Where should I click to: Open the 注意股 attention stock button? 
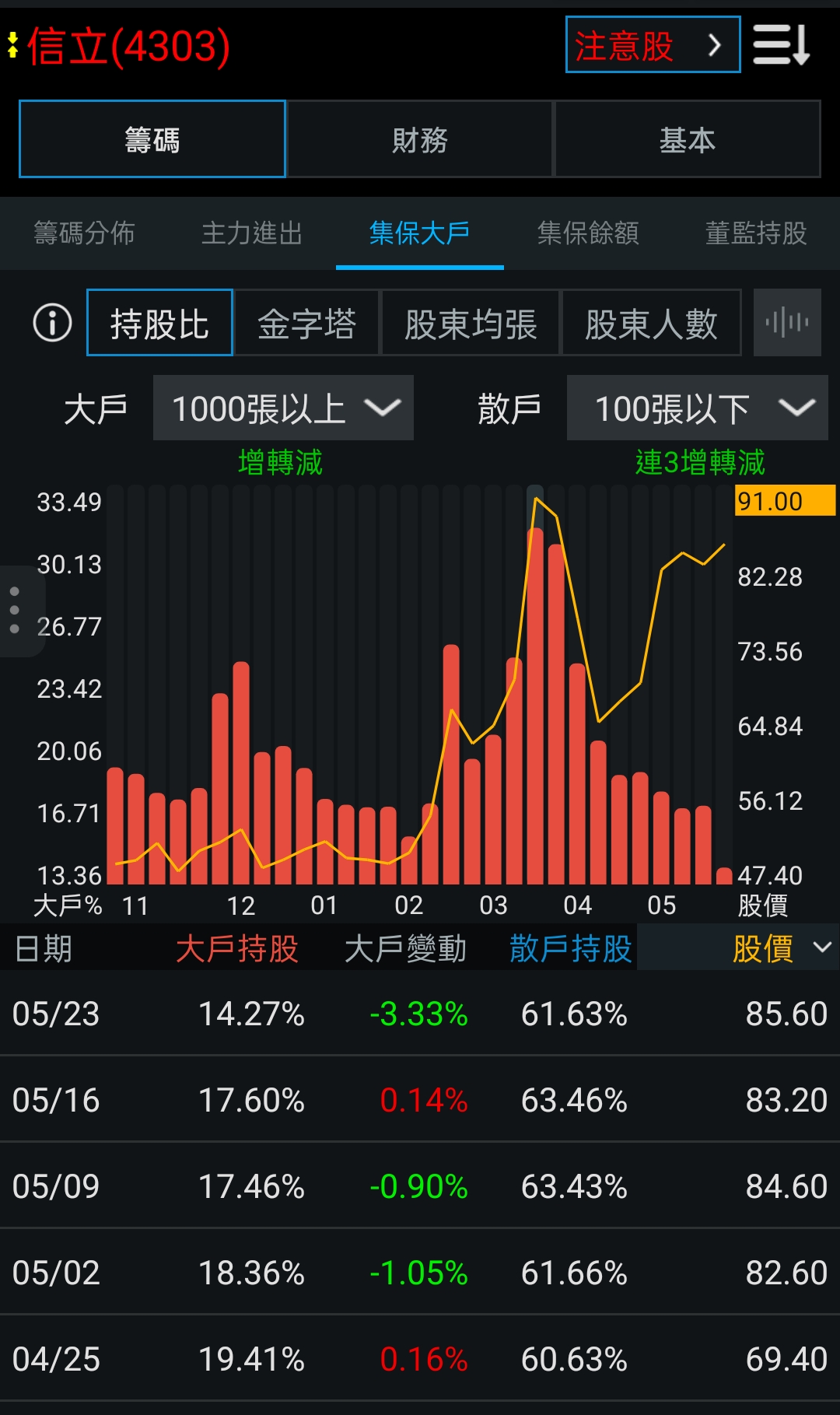tap(652, 45)
